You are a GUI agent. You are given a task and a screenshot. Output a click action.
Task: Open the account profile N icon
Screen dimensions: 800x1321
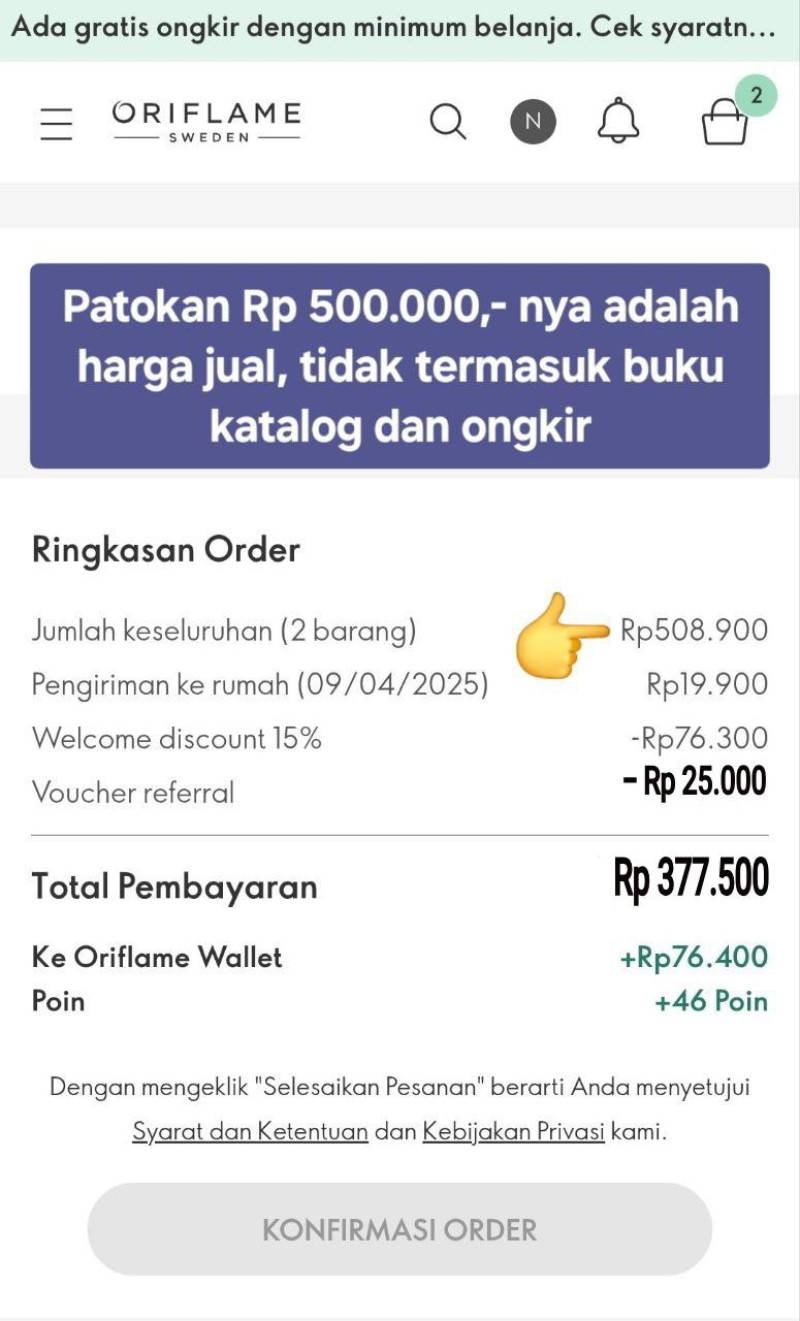click(x=533, y=122)
